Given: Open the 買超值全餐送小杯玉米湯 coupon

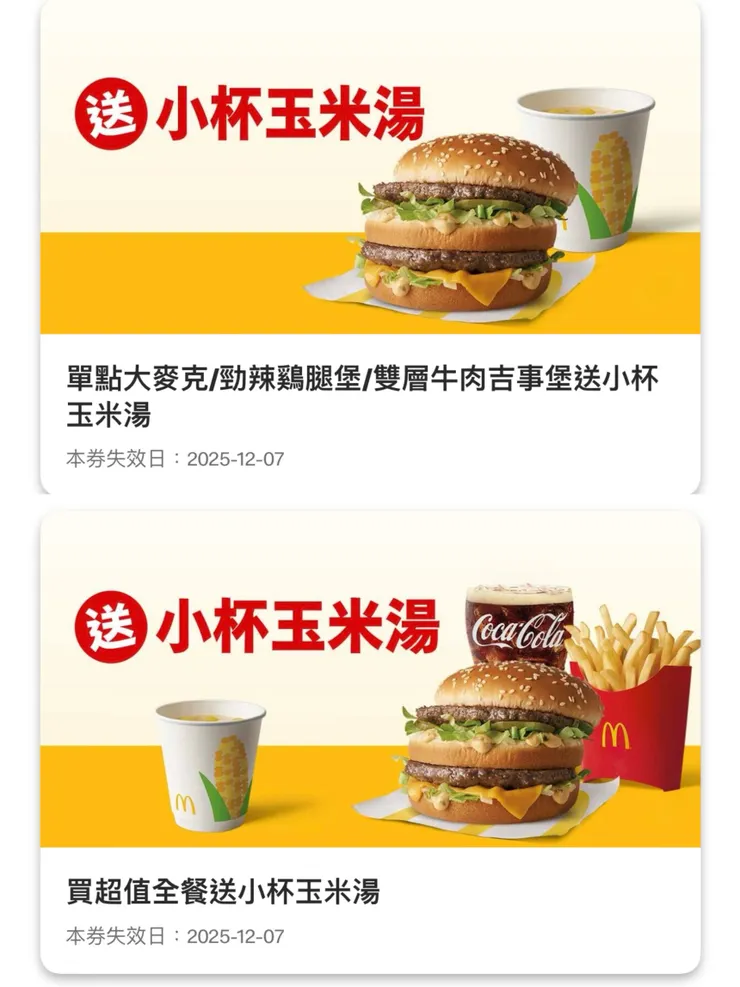Looking at the screenshot, I should [x=369, y=889].
